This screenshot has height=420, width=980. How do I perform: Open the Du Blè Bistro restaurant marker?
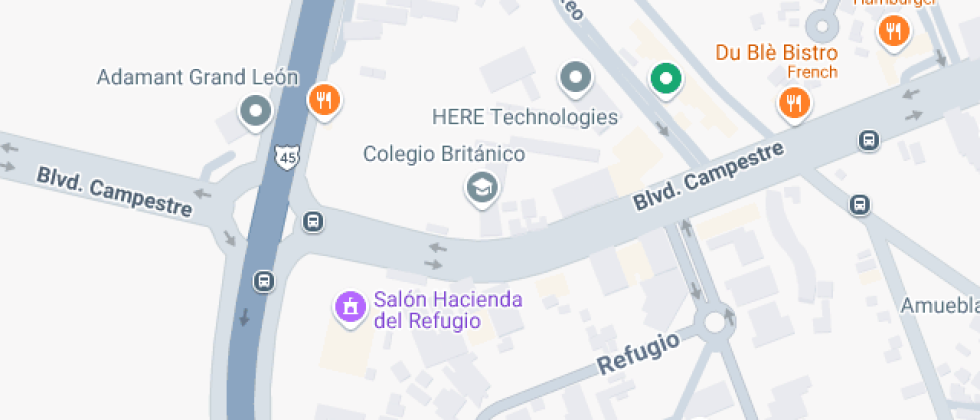(794, 101)
